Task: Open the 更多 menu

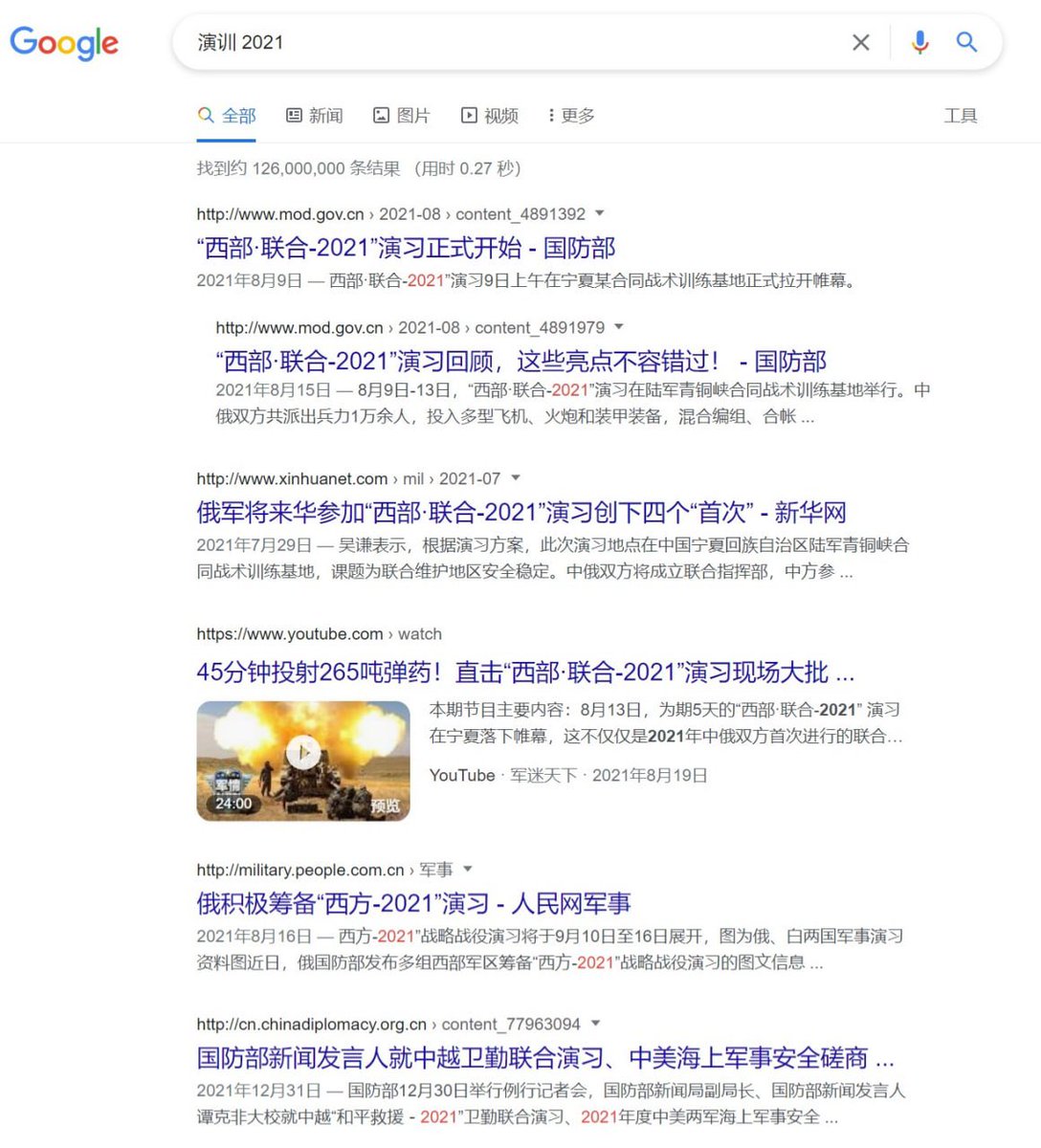Action: [x=571, y=116]
